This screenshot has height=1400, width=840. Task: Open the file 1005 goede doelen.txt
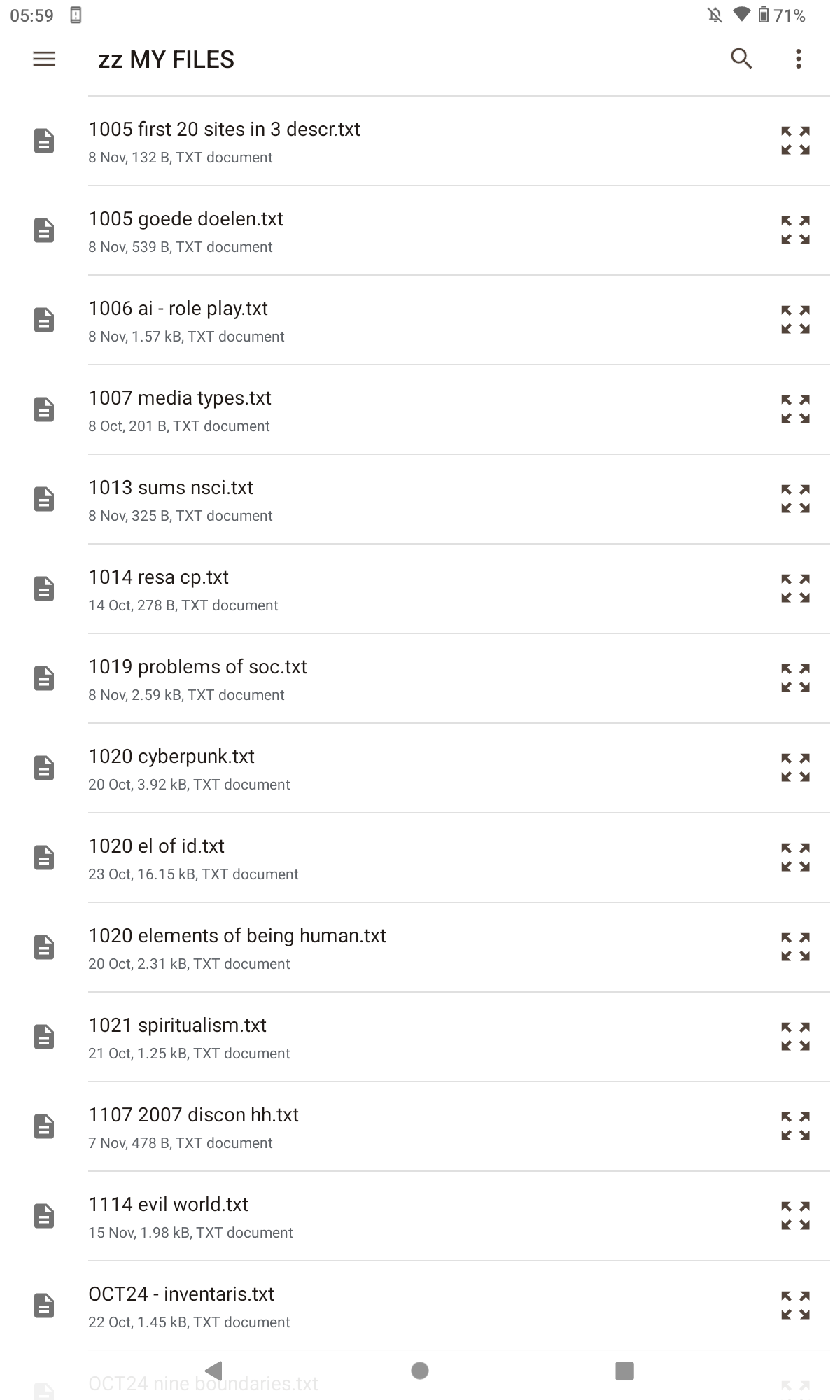click(x=420, y=230)
